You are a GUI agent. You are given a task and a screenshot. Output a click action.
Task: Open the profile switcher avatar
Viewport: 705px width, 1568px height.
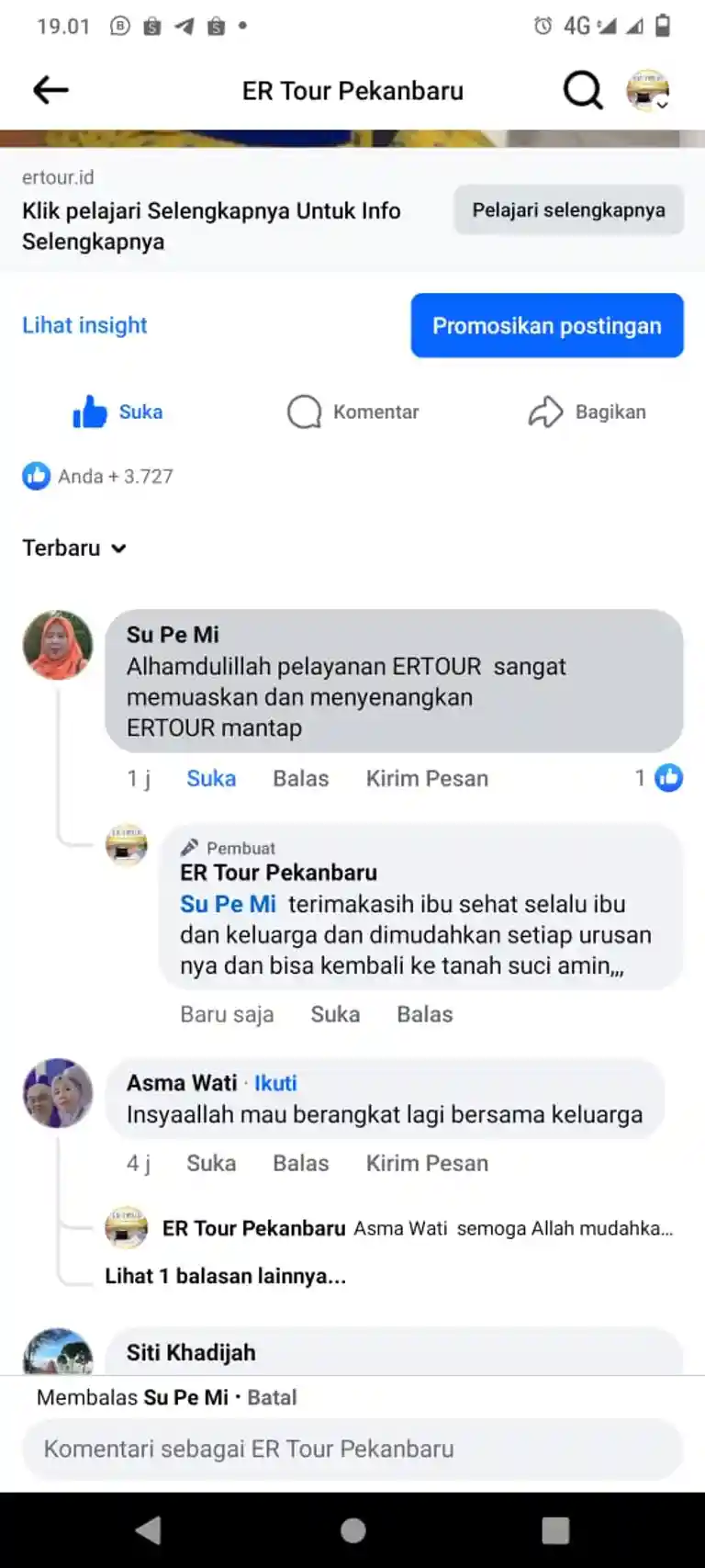point(648,90)
